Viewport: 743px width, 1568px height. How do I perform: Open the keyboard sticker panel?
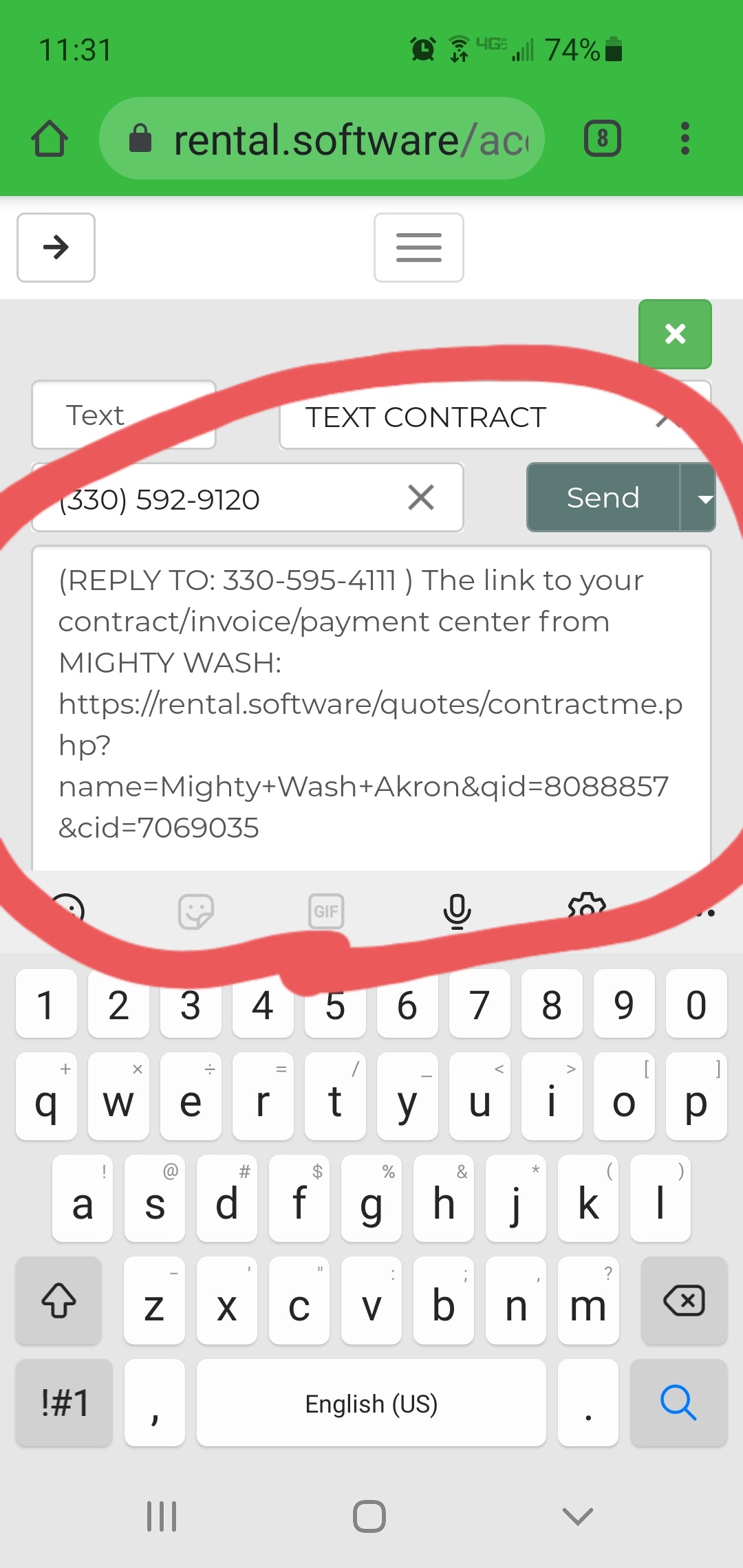coord(196,911)
